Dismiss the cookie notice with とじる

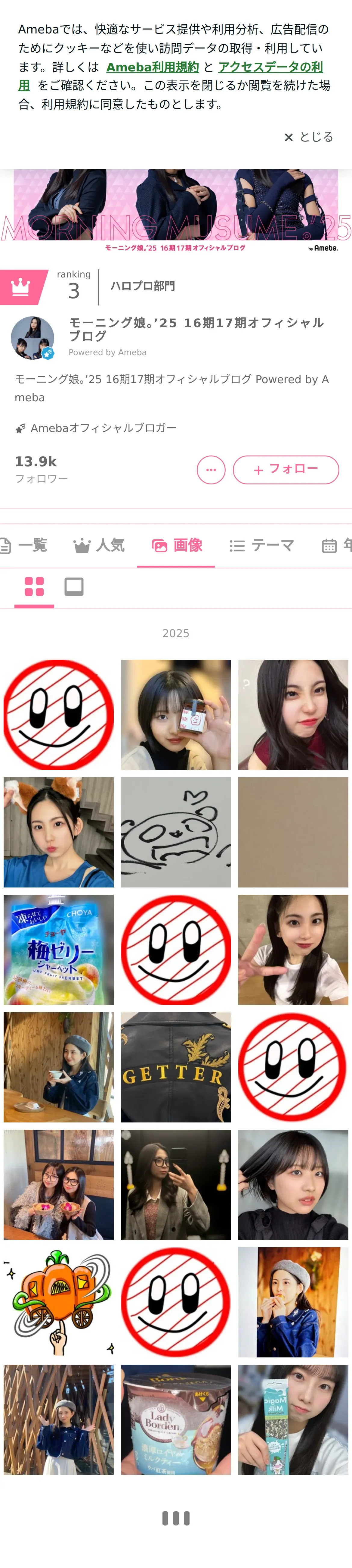coord(308,137)
